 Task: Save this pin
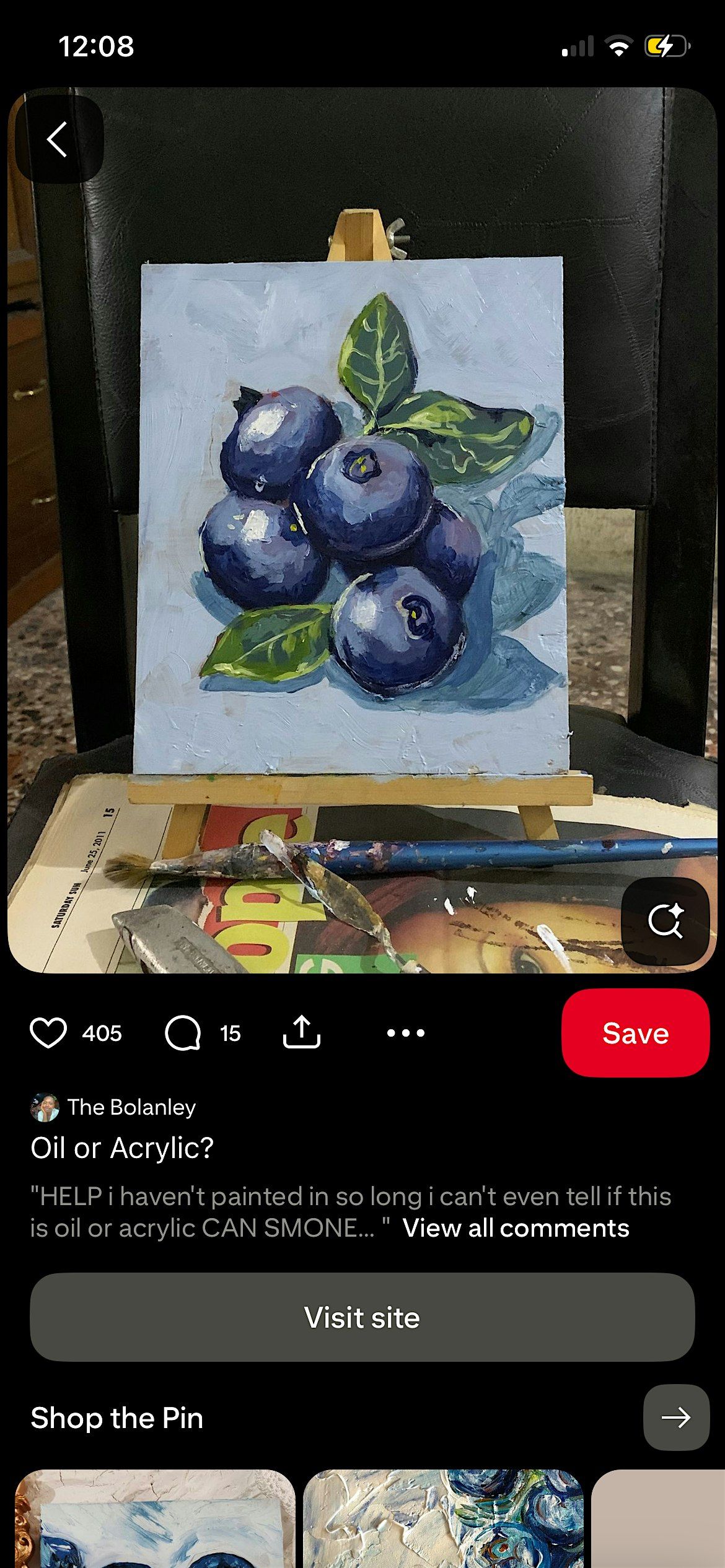coord(635,1033)
